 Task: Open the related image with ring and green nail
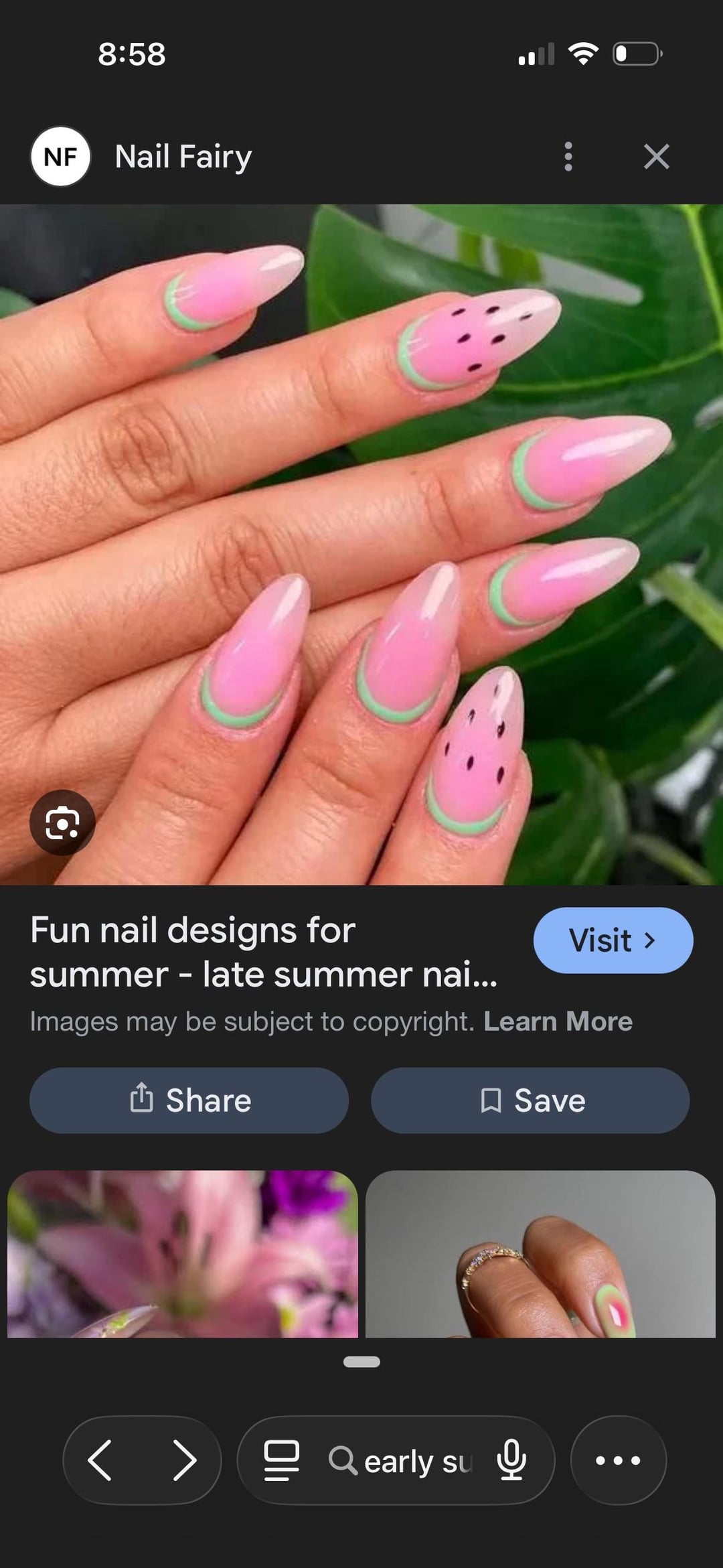pos(540,1254)
